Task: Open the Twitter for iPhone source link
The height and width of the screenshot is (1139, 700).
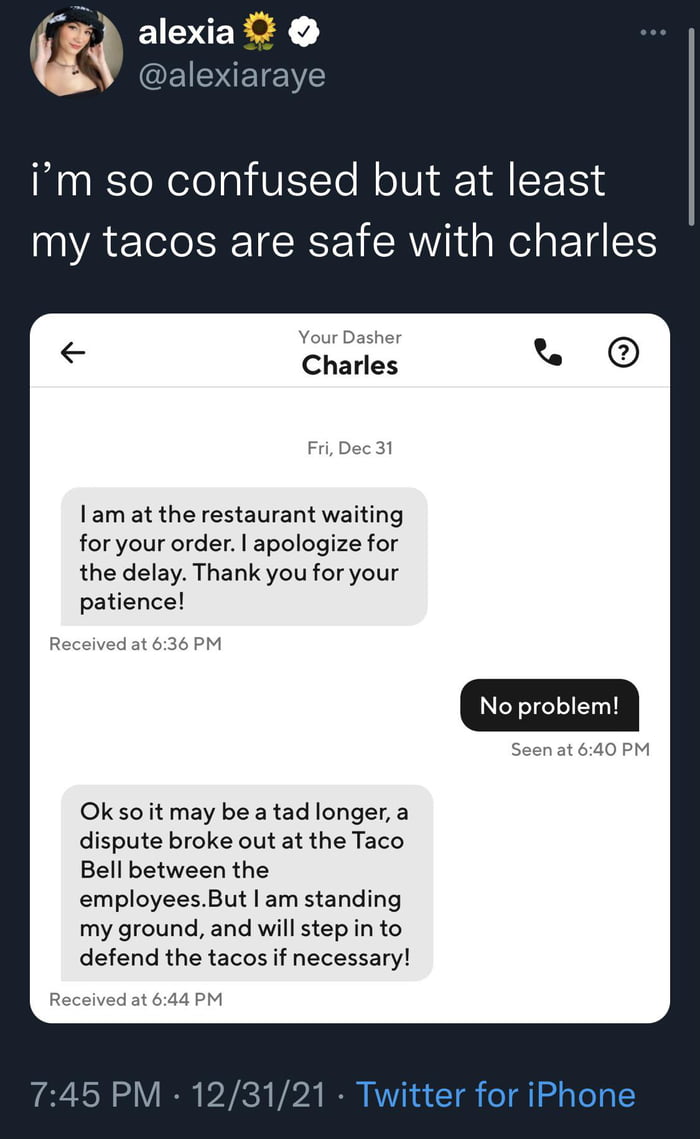Action: 495,1094
